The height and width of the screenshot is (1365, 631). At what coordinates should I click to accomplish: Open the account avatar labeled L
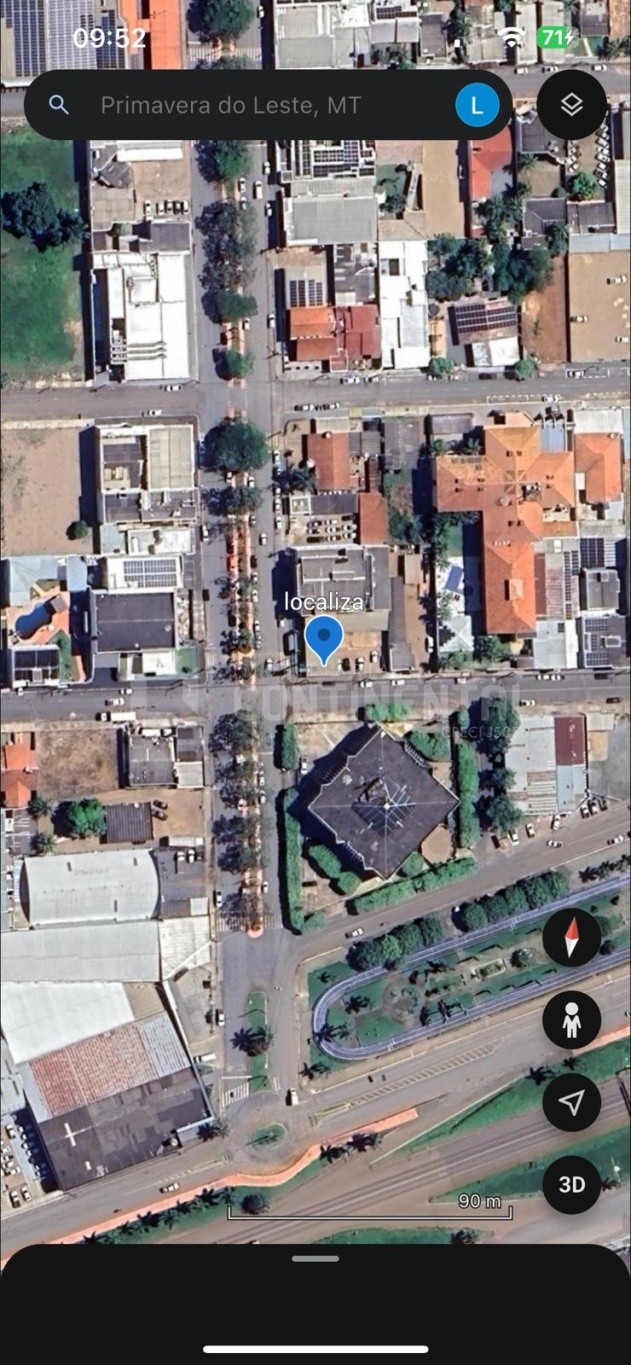(477, 105)
